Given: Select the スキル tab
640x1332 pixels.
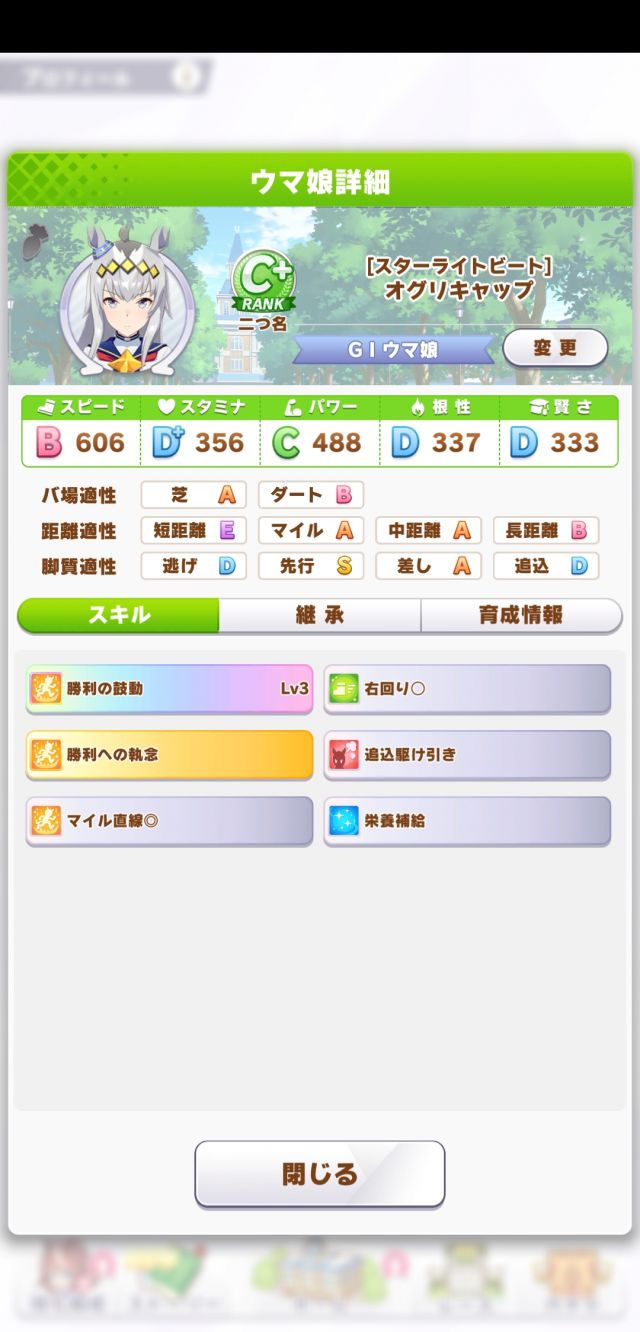Looking at the screenshot, I should tap(119, 615).
